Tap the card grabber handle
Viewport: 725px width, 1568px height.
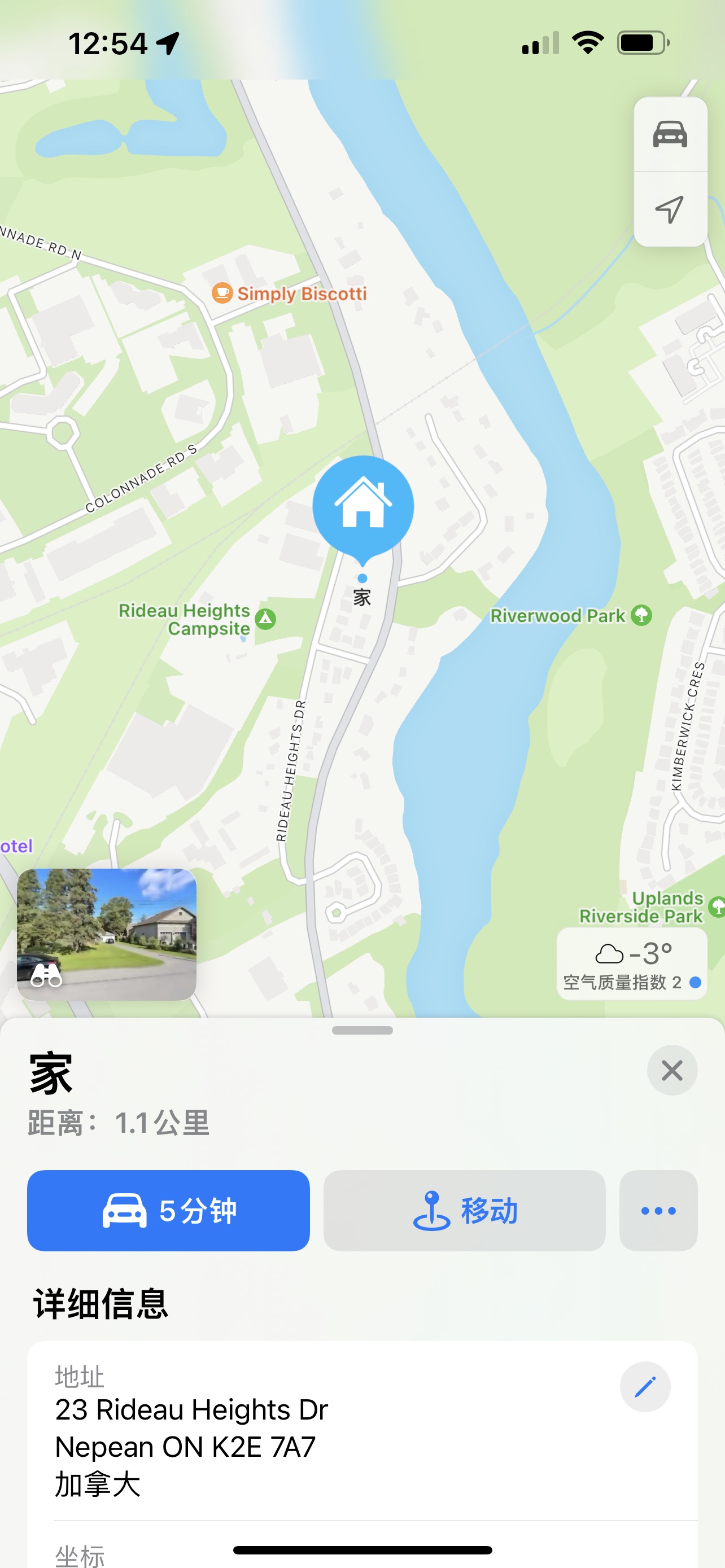(x=362, y=1030)
